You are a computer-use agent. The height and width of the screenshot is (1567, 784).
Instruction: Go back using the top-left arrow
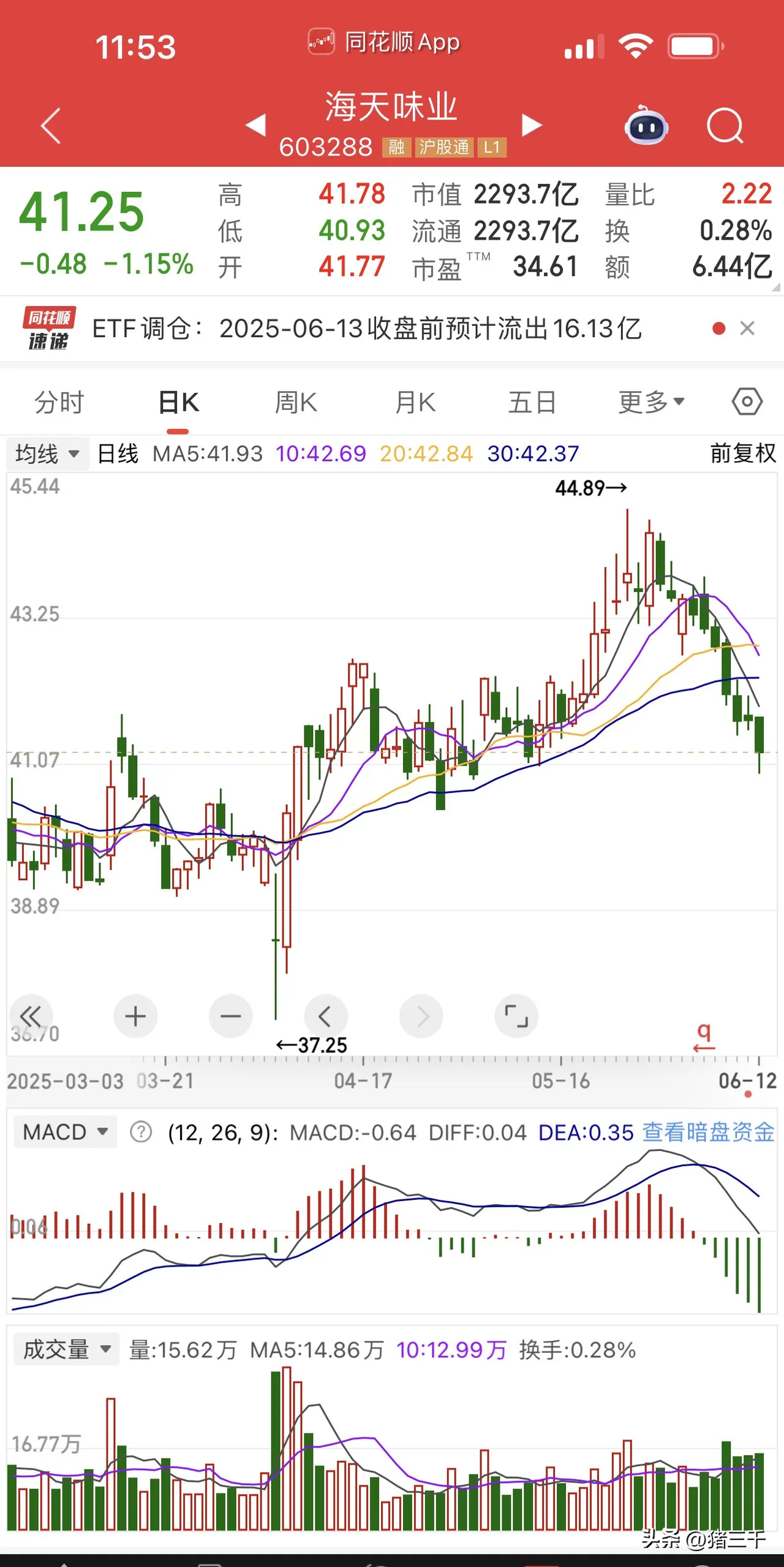[x=51, y=126]
